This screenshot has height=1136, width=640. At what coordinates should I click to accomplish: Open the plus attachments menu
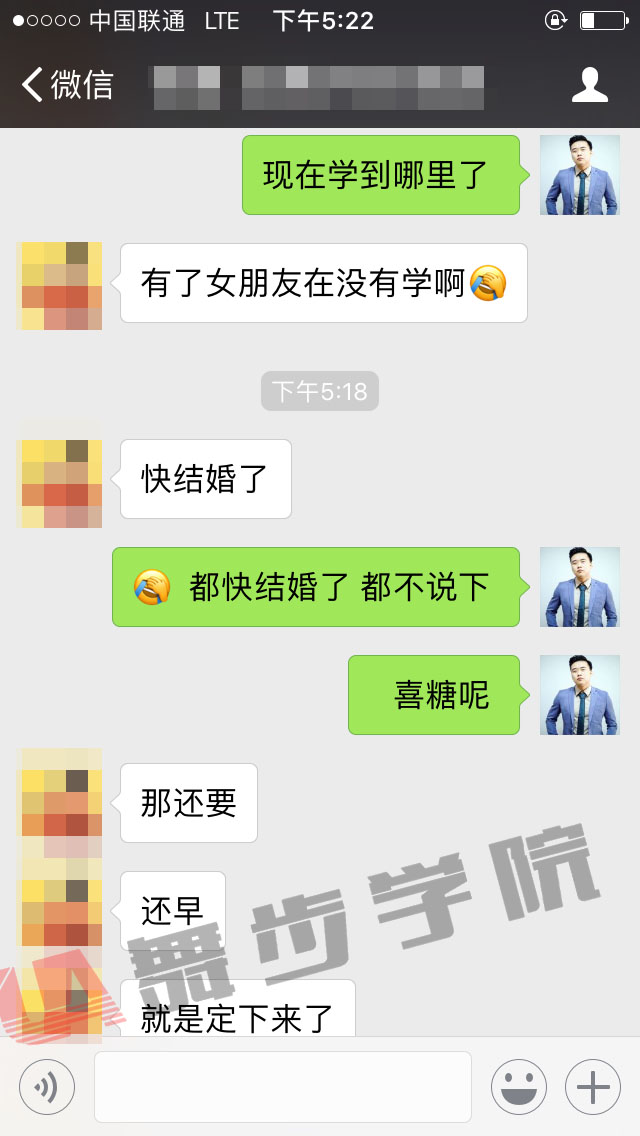[593, 1086]
